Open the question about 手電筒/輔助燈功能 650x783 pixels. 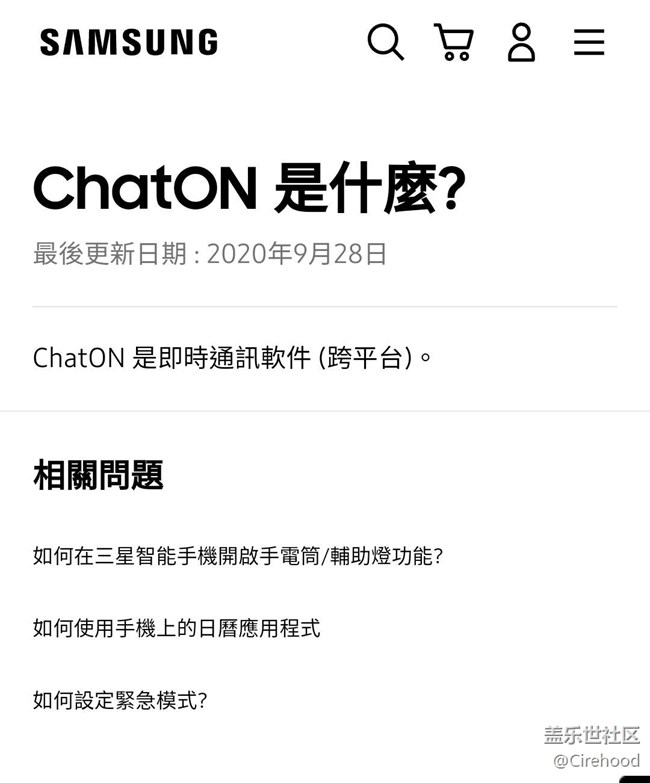point(237,556)
